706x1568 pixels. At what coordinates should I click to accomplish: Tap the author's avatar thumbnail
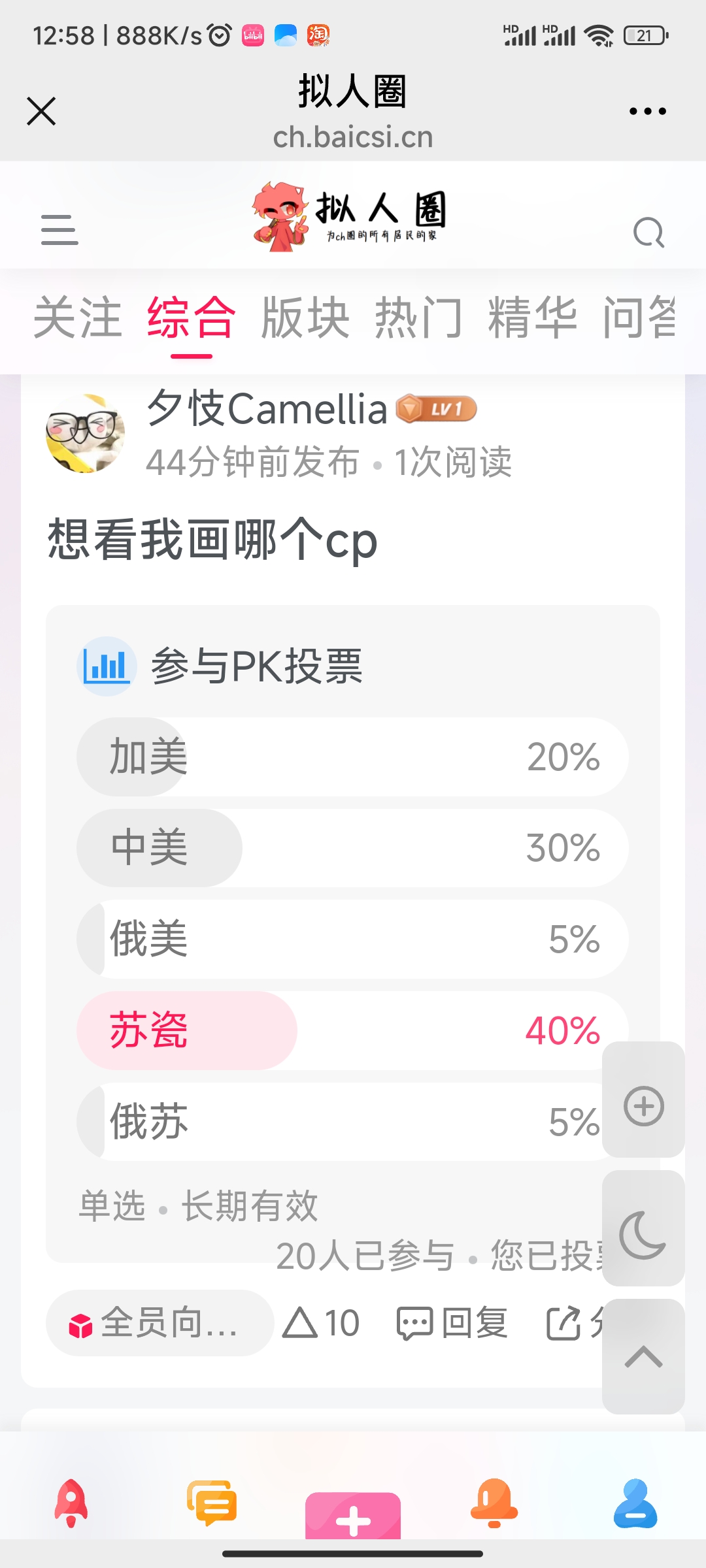tap(84, 434)
